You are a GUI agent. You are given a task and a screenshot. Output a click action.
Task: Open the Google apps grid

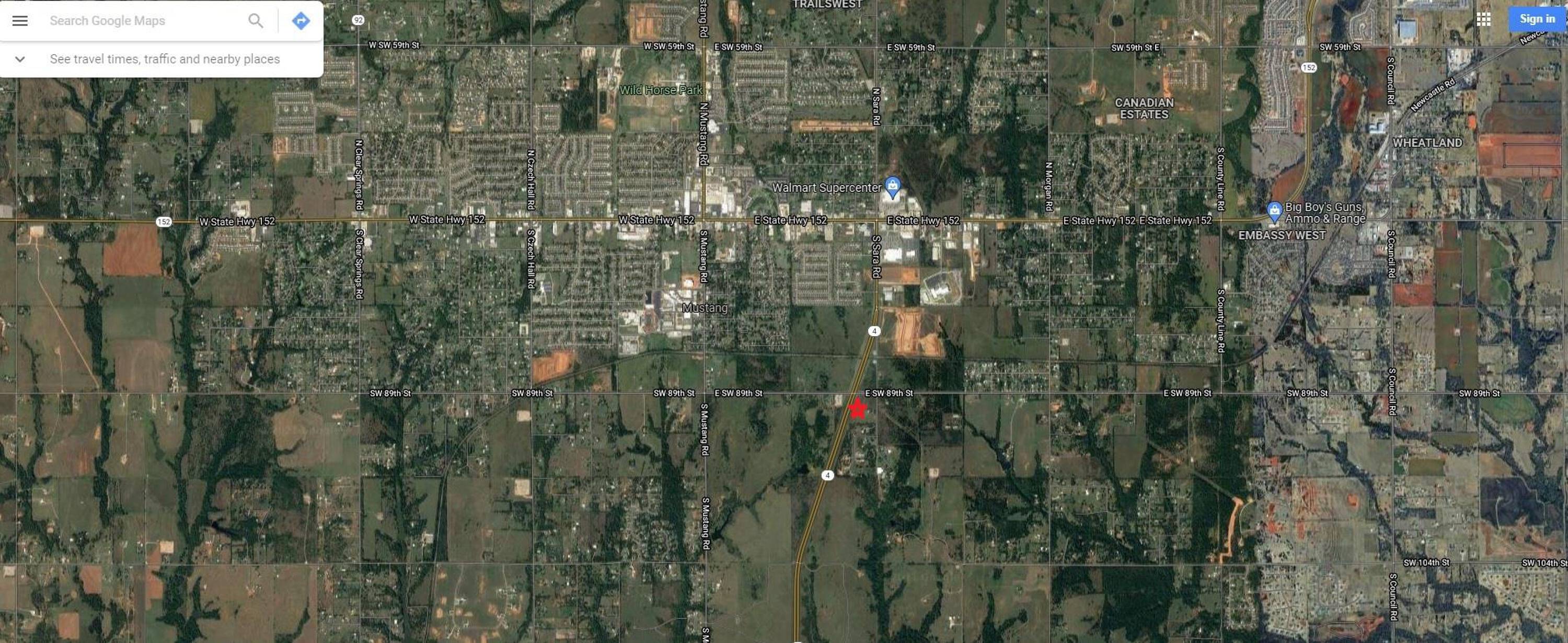click(x=1484, y=19)
